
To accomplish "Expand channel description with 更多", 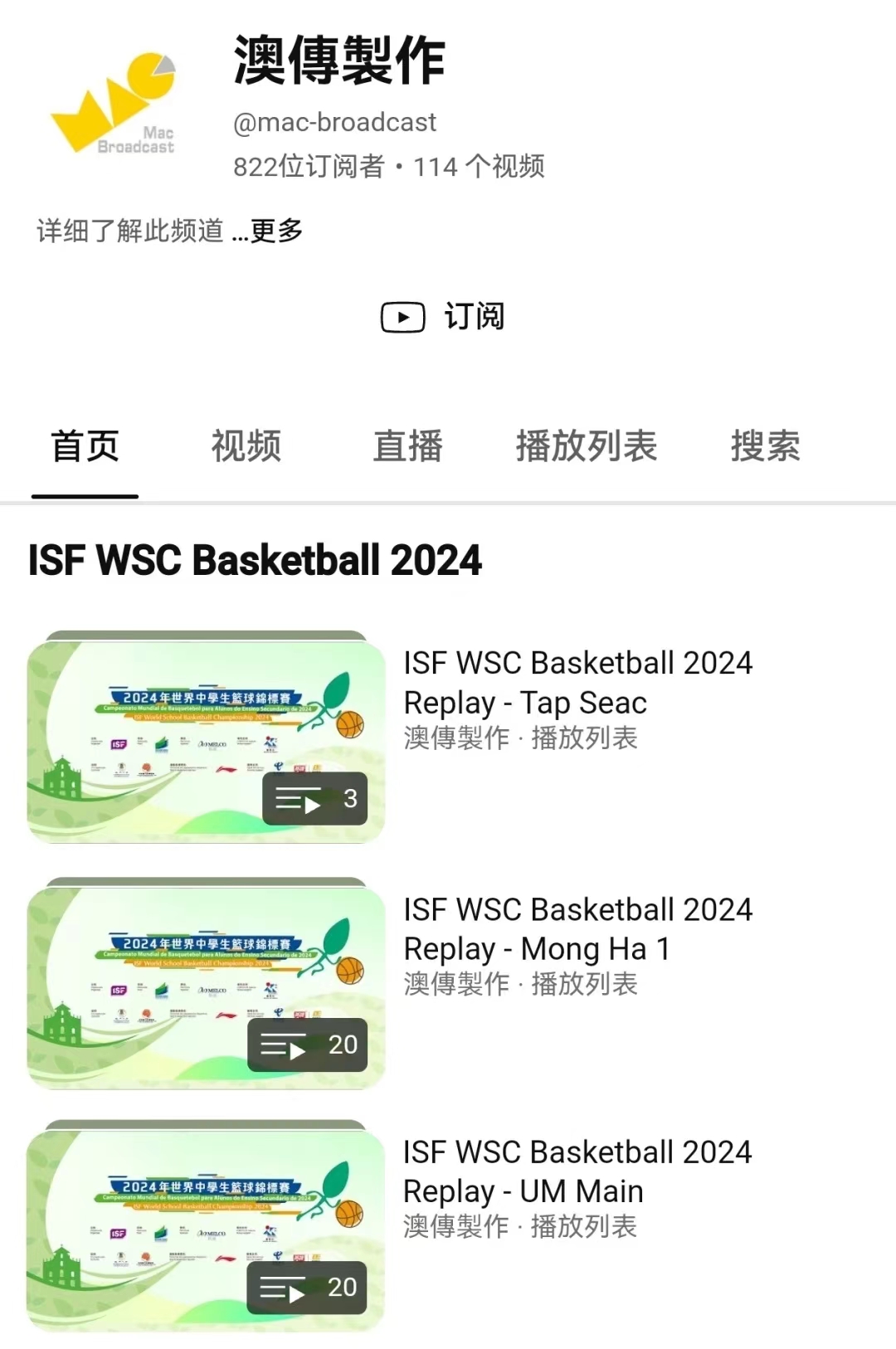I will [276, 231].
